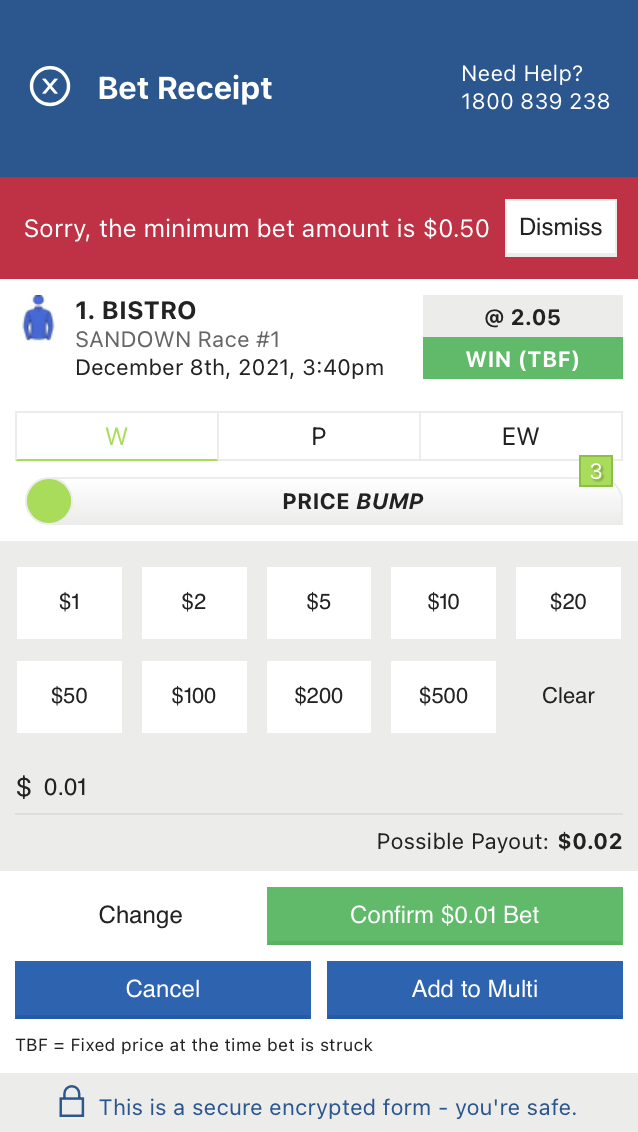Close the Bet Receipt screen
Viewport: 638px width, 1132px height.
(x=50, y=87)
